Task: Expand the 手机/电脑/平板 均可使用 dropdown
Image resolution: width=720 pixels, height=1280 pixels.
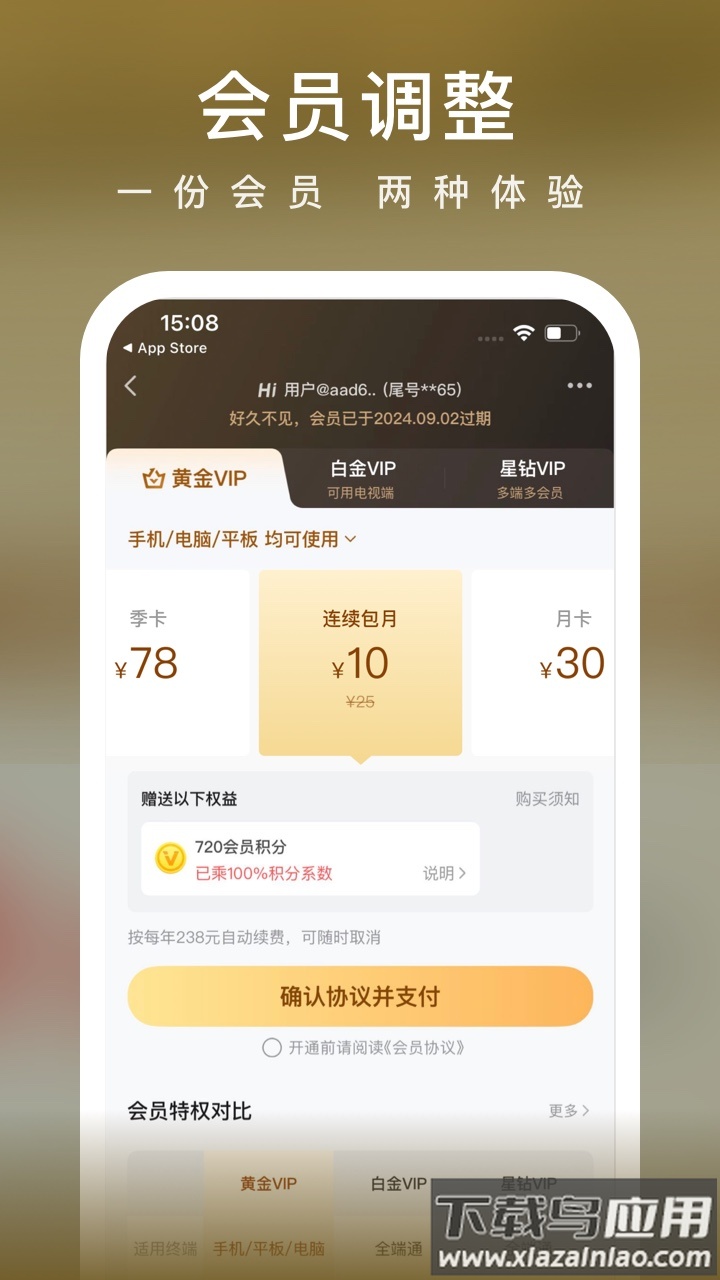Action: tap(240, 539)
